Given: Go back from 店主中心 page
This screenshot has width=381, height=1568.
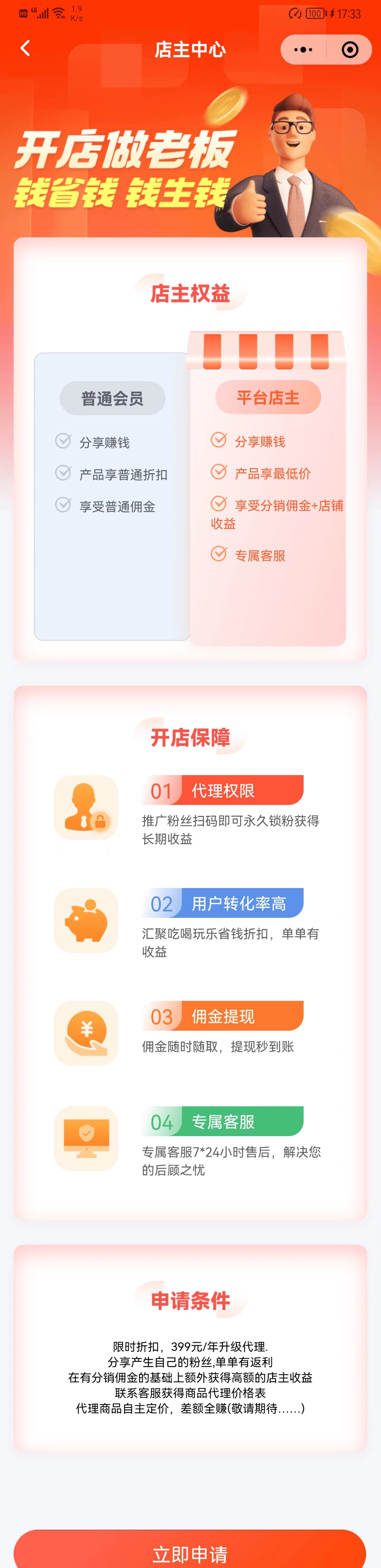Looking at the screenshot, I should click(25, 49).
